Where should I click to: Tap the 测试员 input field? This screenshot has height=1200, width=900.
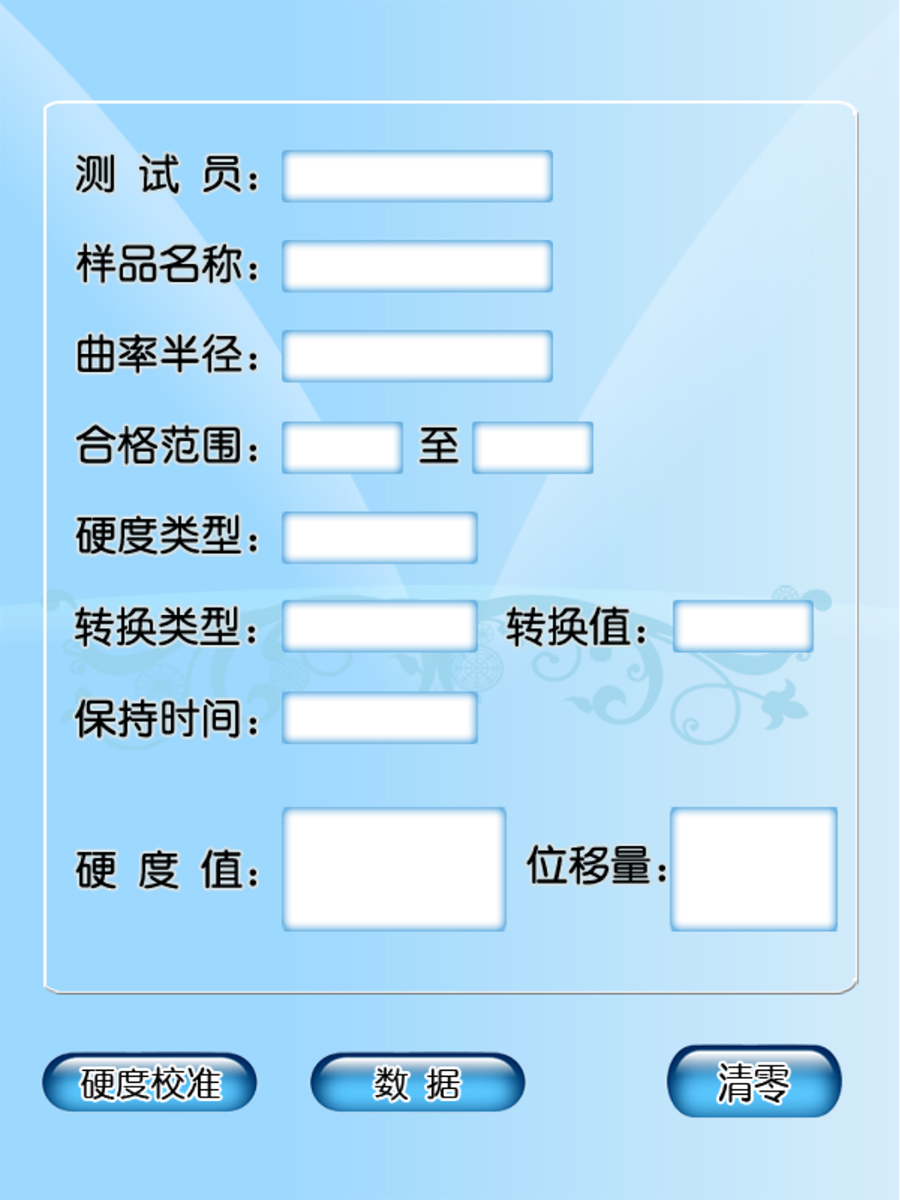pos(417,176)
